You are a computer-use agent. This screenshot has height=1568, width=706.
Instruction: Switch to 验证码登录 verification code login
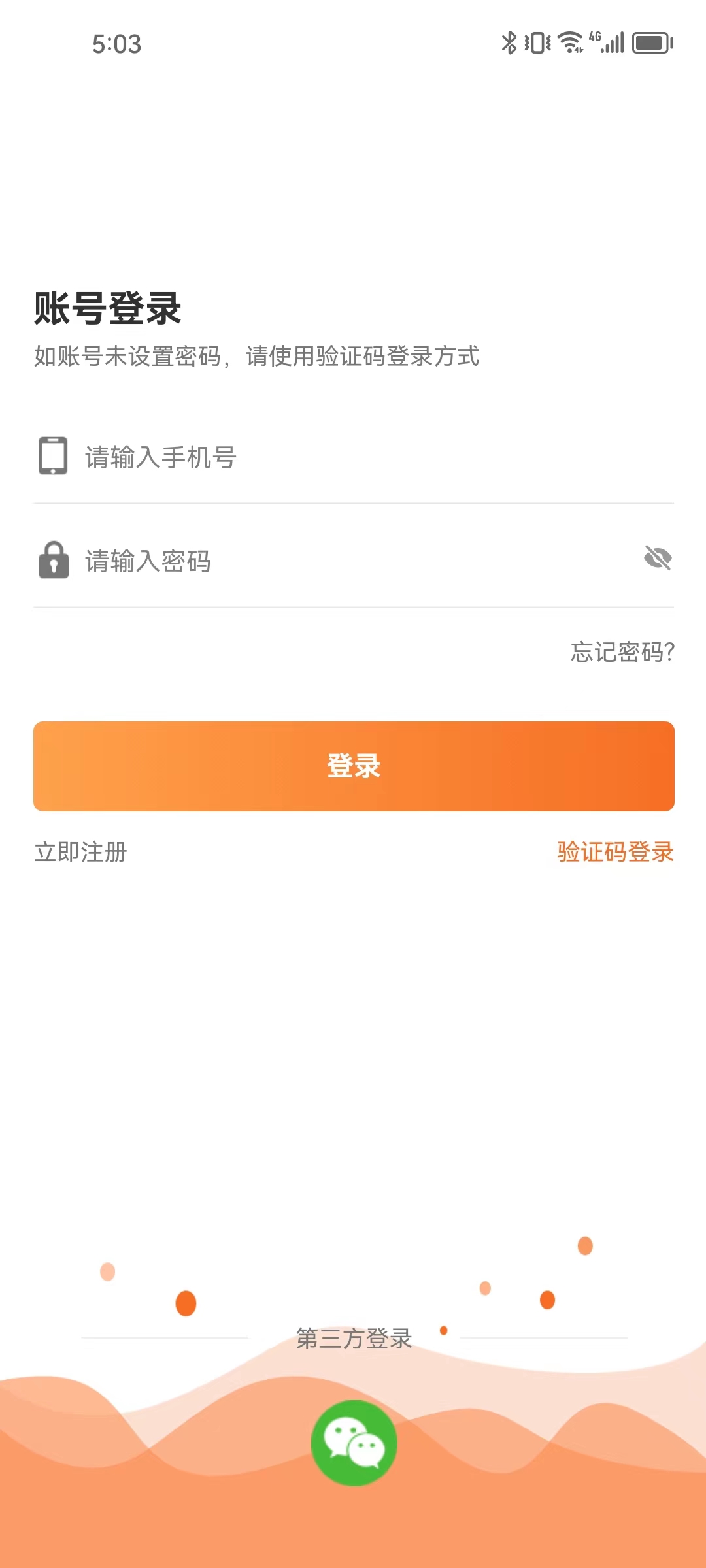click(615, 852)
